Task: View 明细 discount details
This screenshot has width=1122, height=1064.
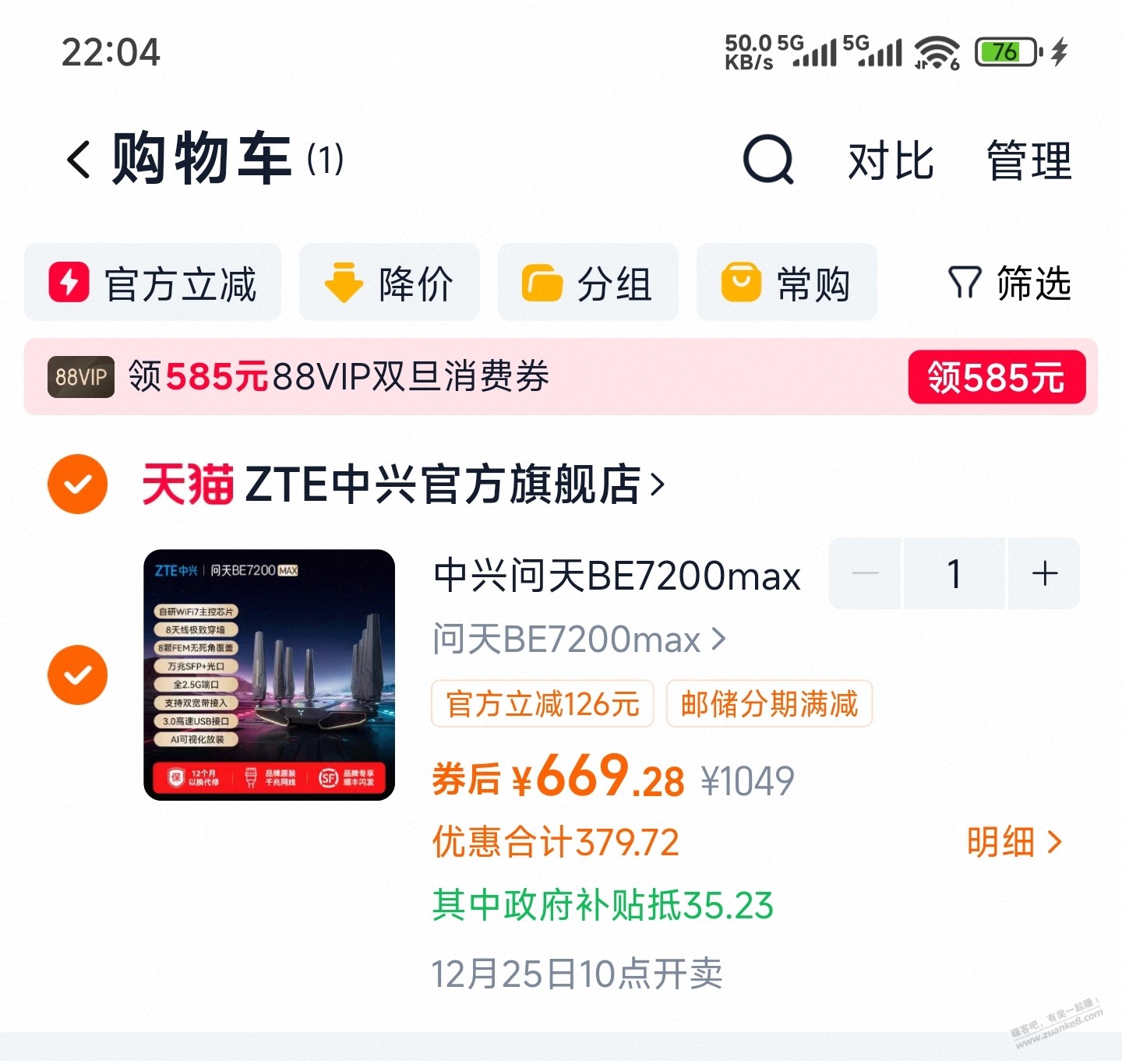Action: (1014, 842)
